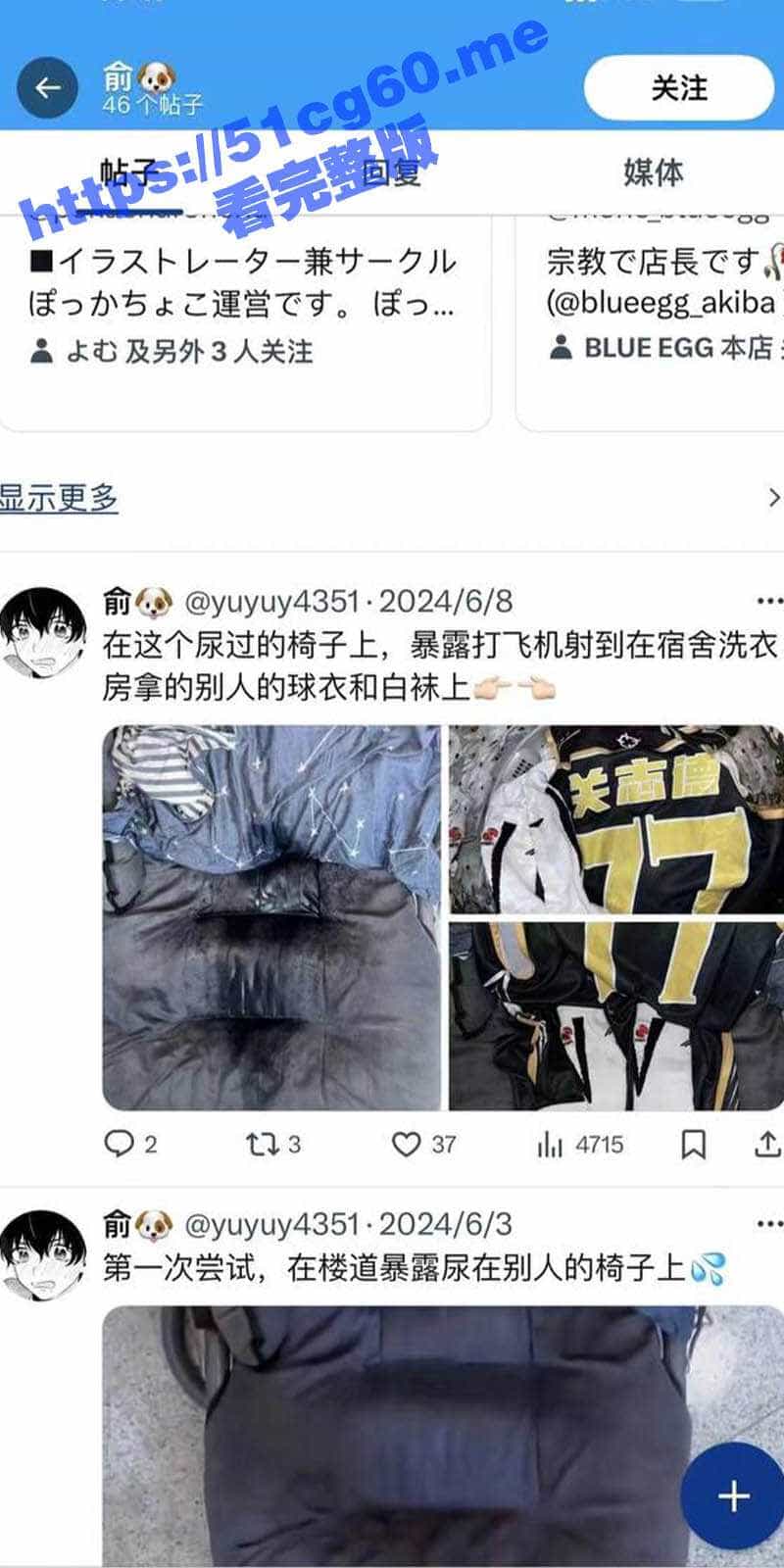
Task: Open avatar on the 2024/6/3 post
Action: pos(41,1255)
